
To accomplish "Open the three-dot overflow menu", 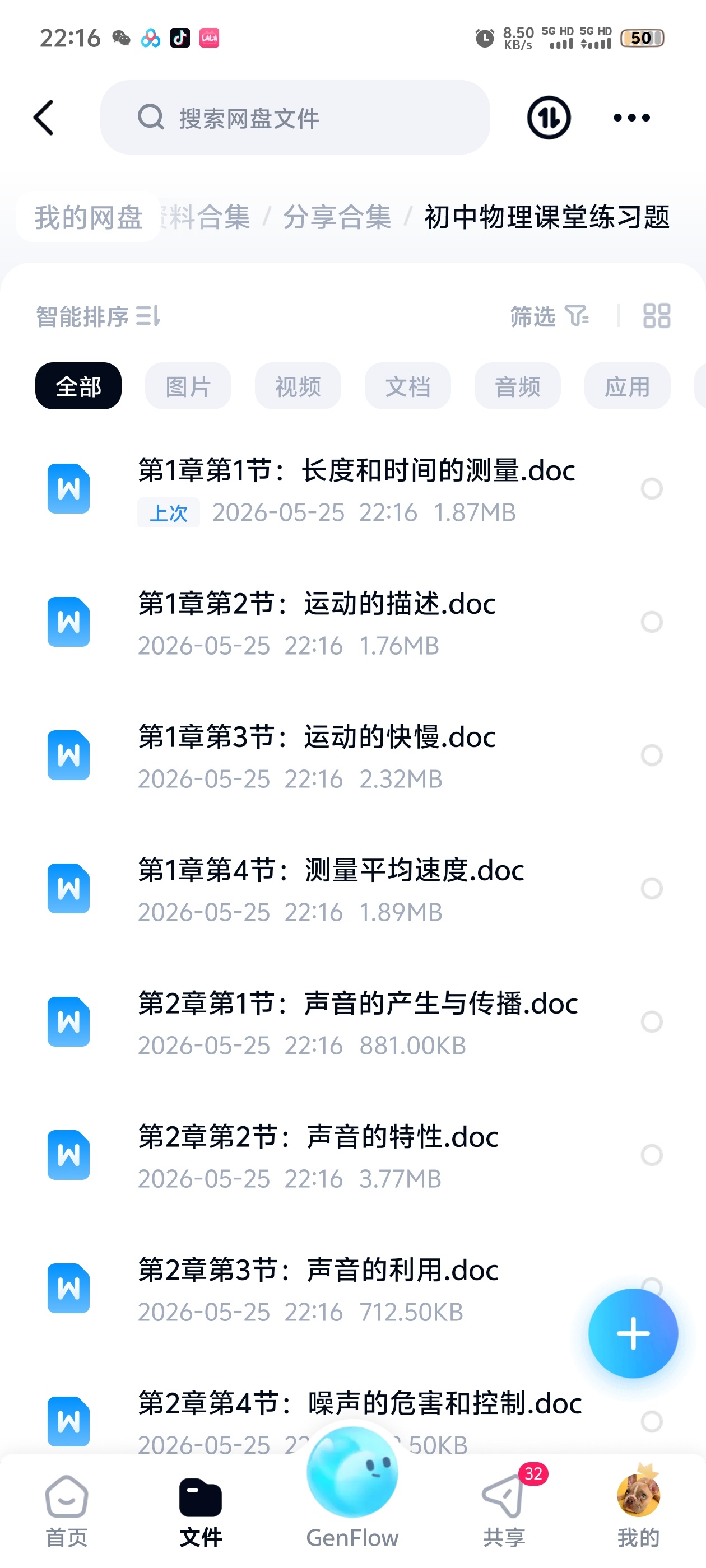I will pos(631,118).
